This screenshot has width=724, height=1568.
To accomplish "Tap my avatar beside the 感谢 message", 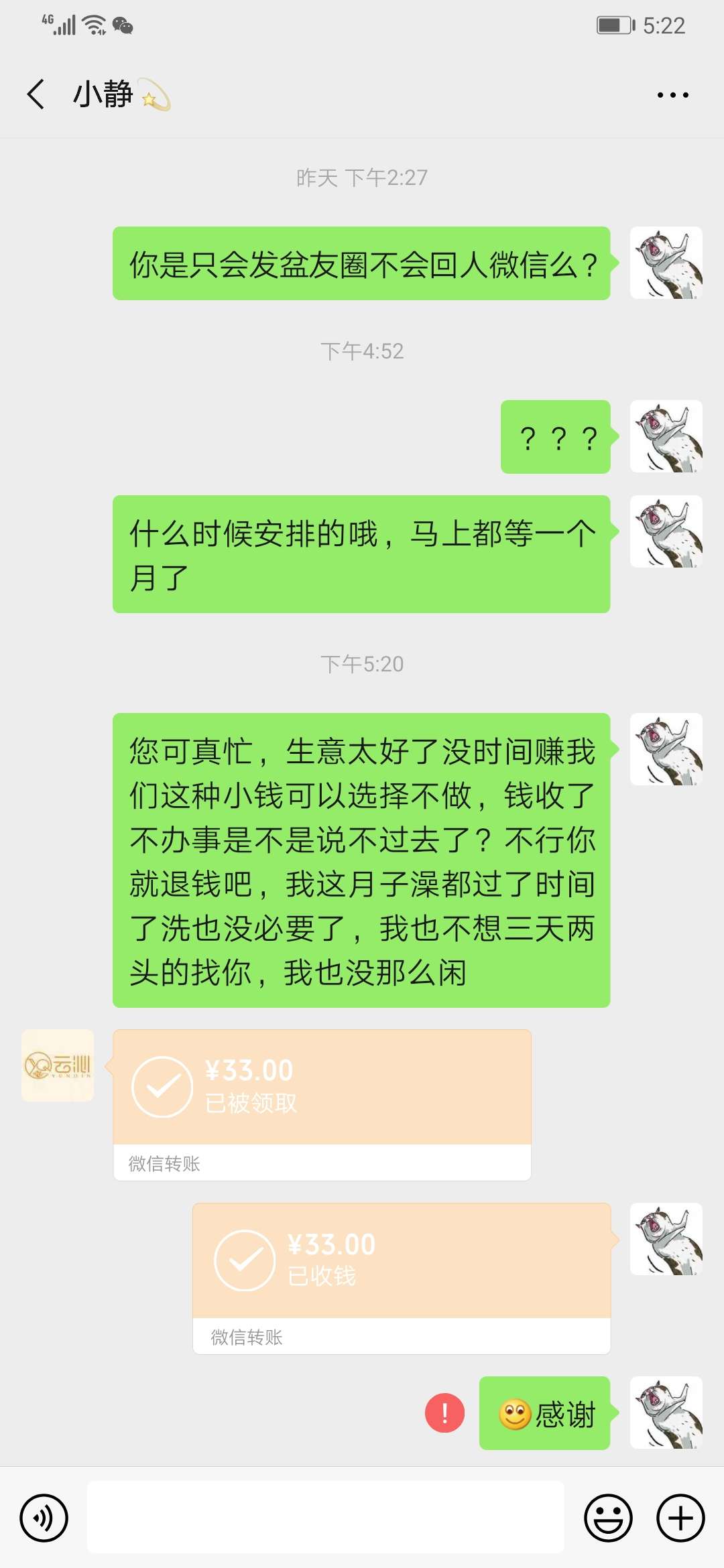I will tap(666, 1413).
